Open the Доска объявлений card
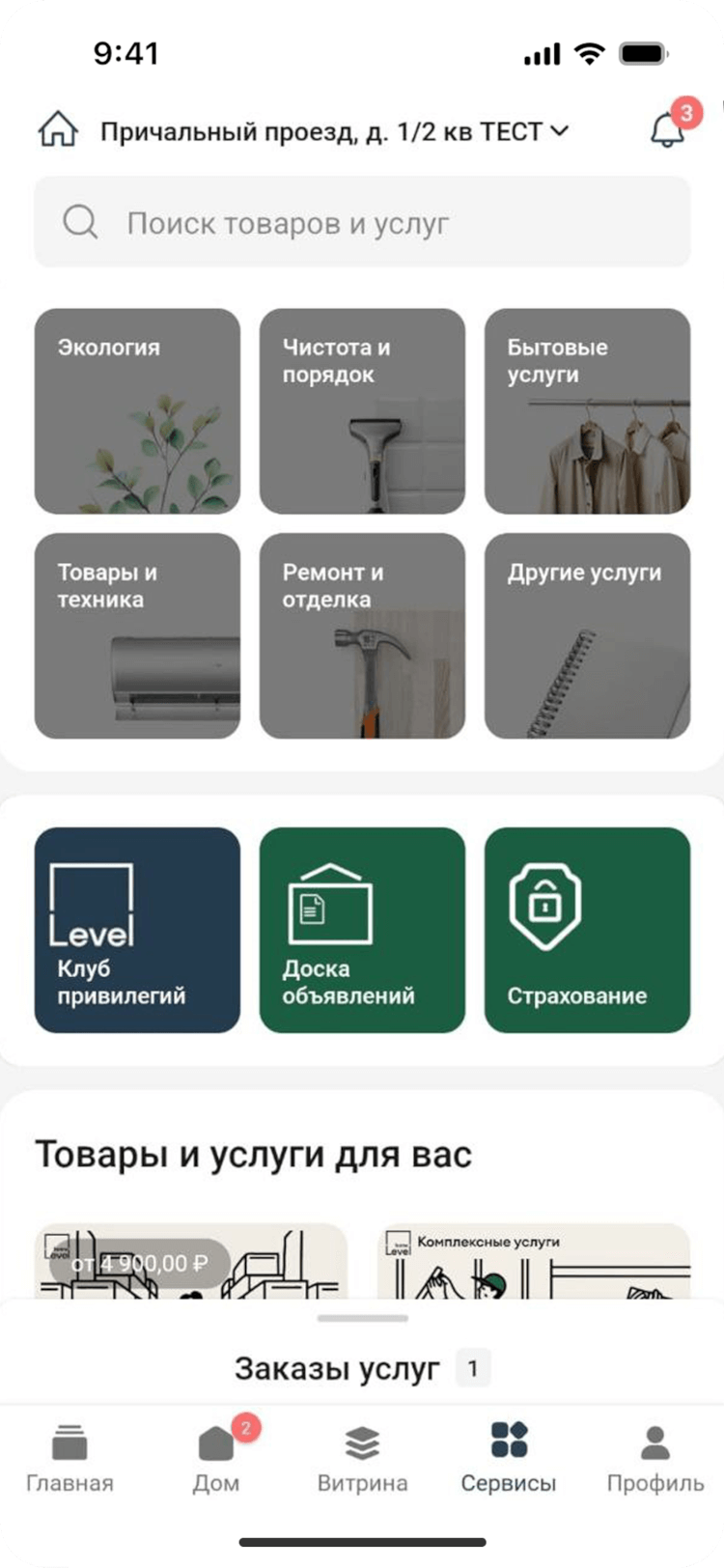724x1568 pixels. coord(362,930)
